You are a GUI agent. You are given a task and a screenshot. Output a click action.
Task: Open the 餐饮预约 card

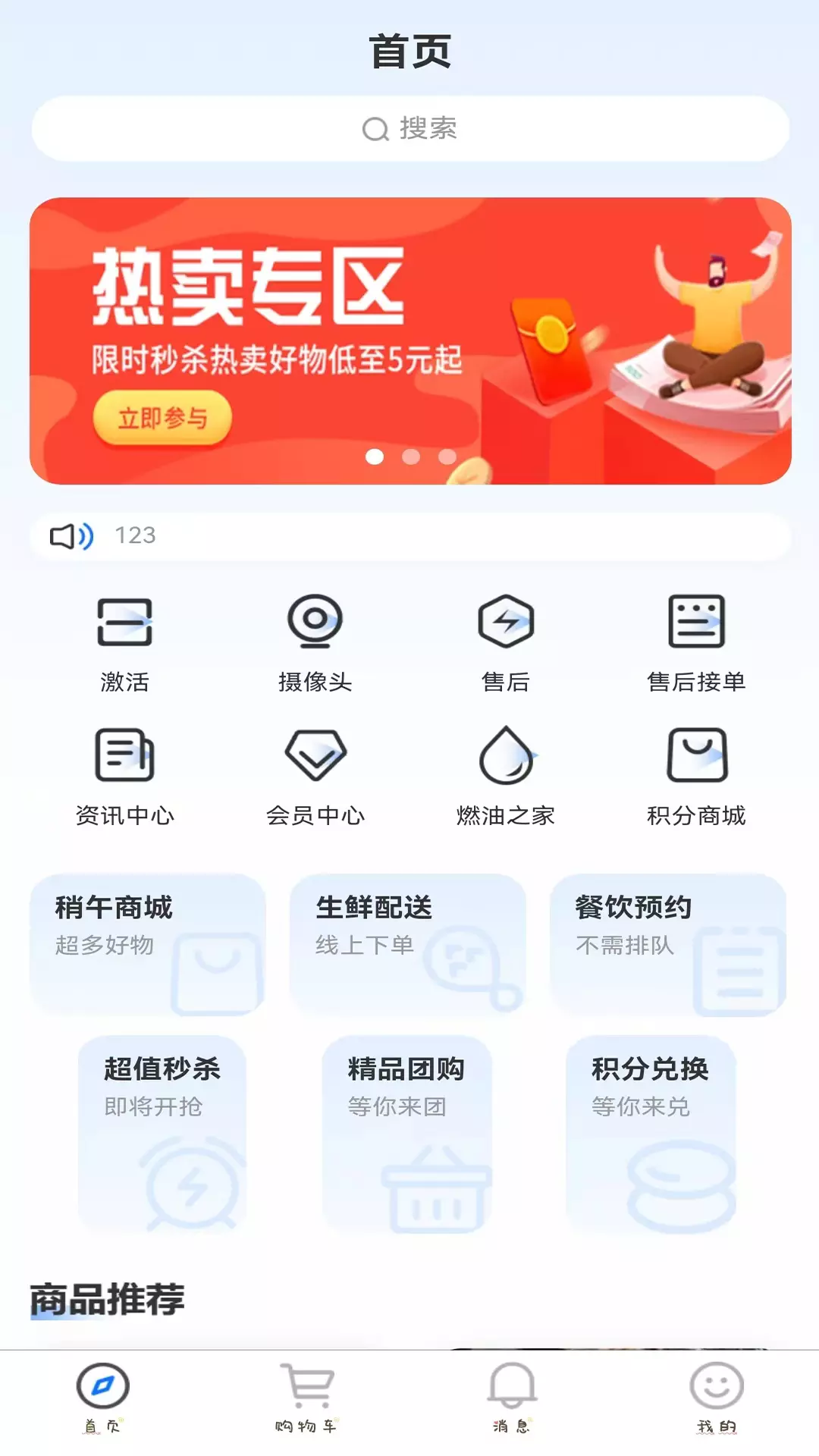tap(668, 945)
